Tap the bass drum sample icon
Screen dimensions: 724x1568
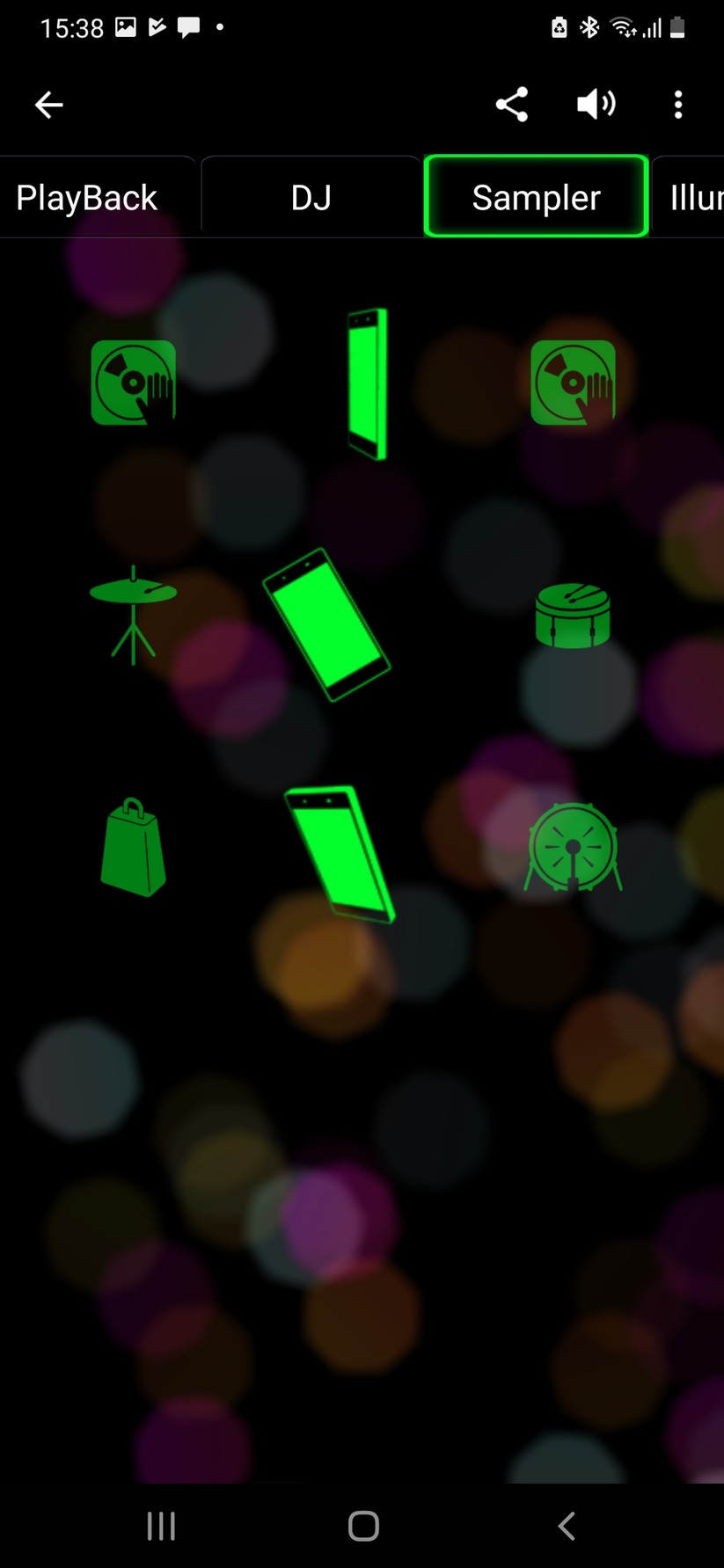573,848
